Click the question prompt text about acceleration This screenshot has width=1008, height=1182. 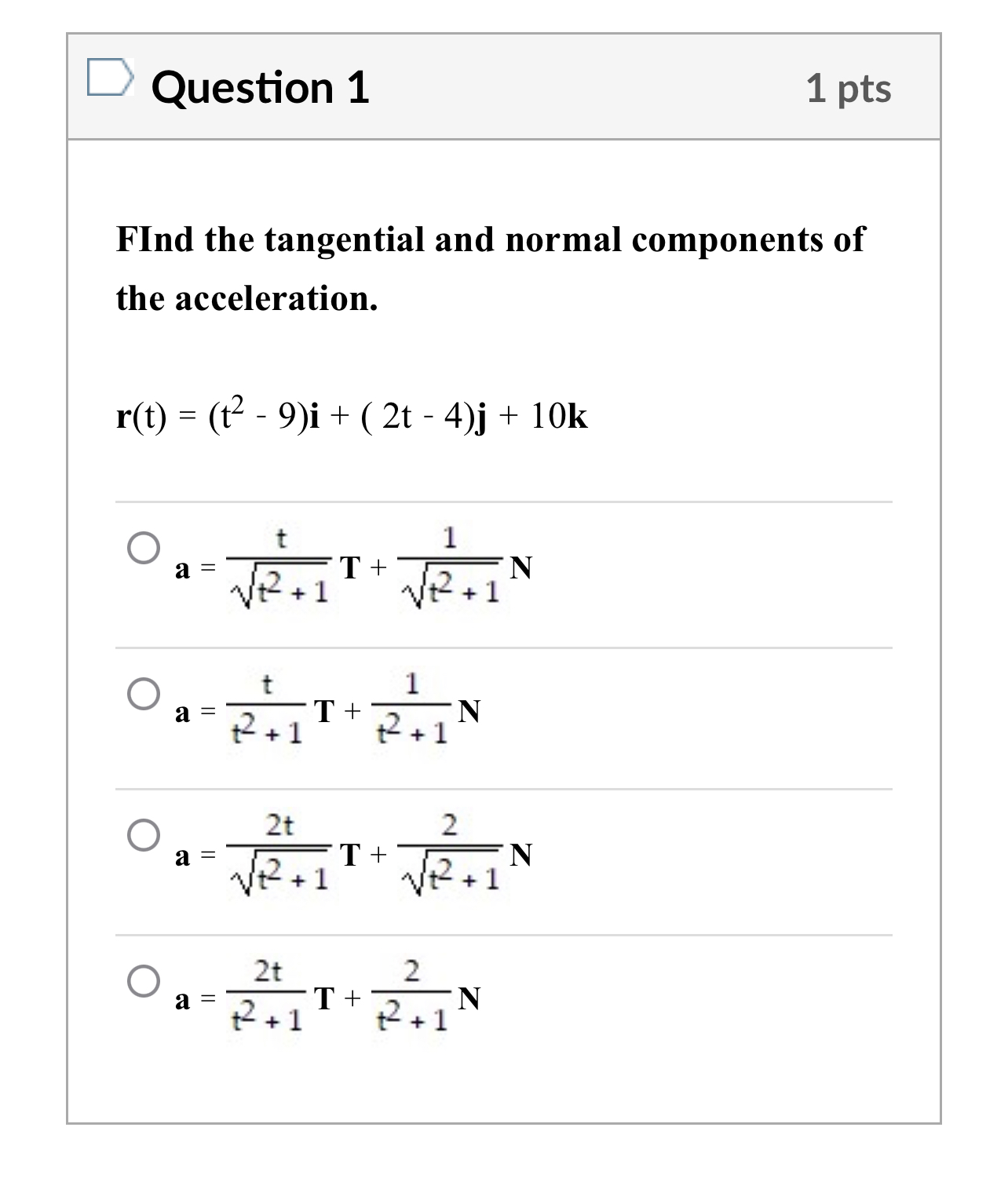coord(487,263)
